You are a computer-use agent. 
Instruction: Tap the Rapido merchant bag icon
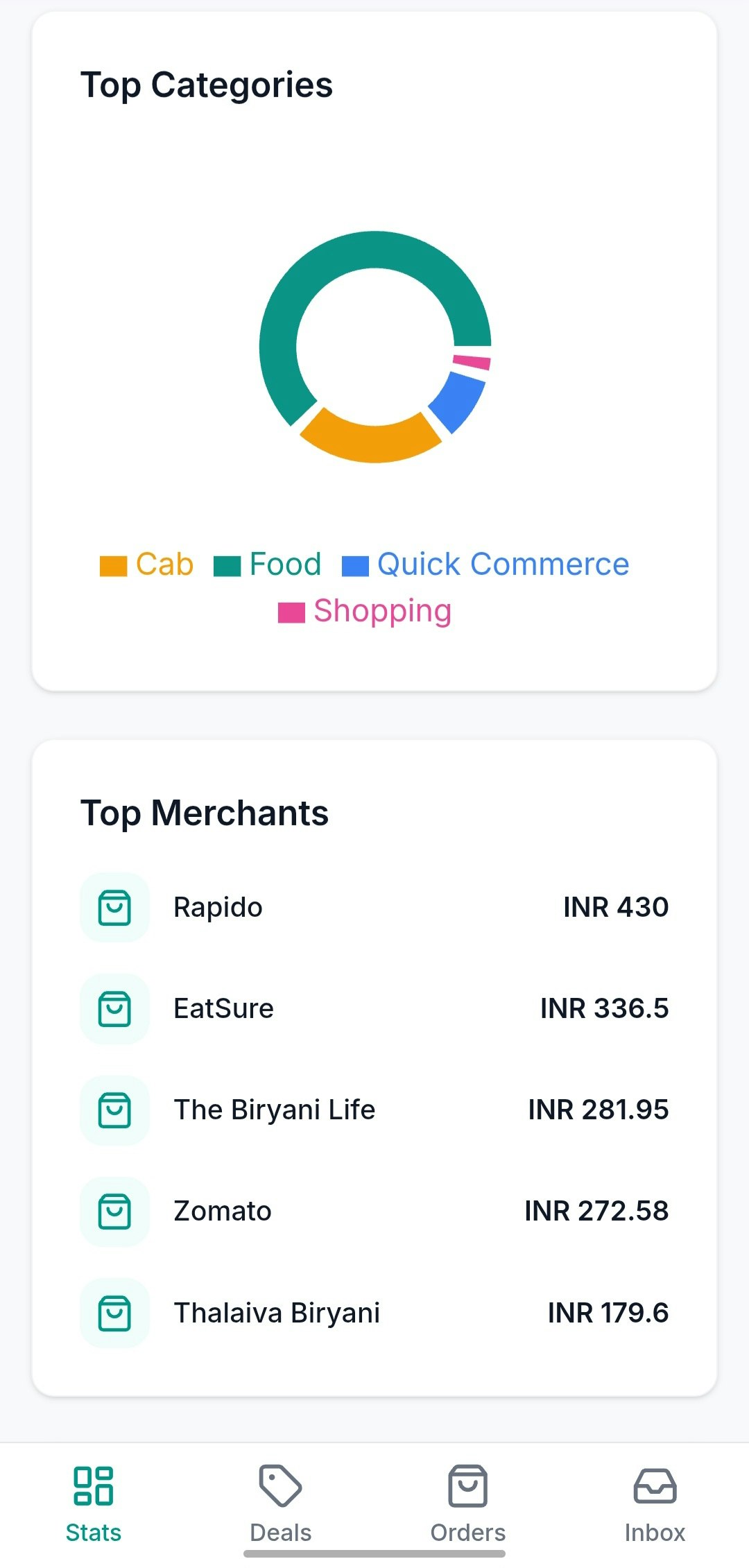click(x=114, y=907)
